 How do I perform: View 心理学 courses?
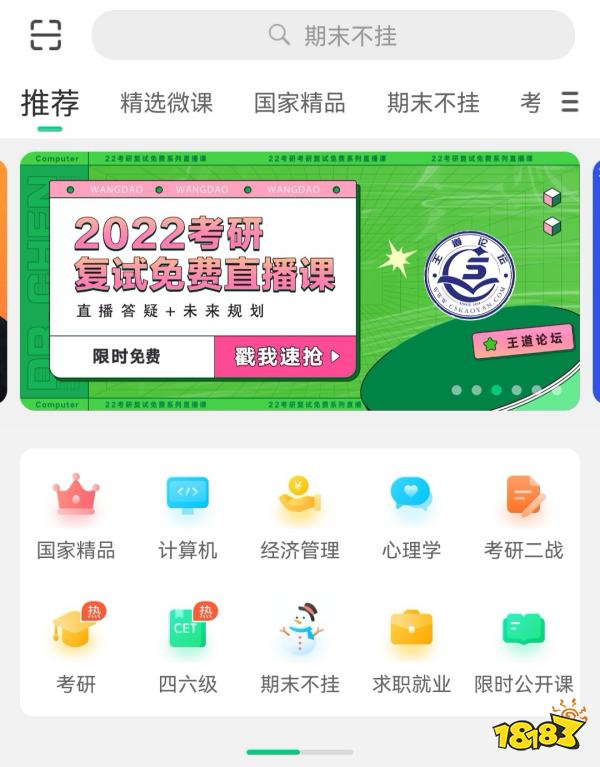pyautogui.click(x=411, y=515)
